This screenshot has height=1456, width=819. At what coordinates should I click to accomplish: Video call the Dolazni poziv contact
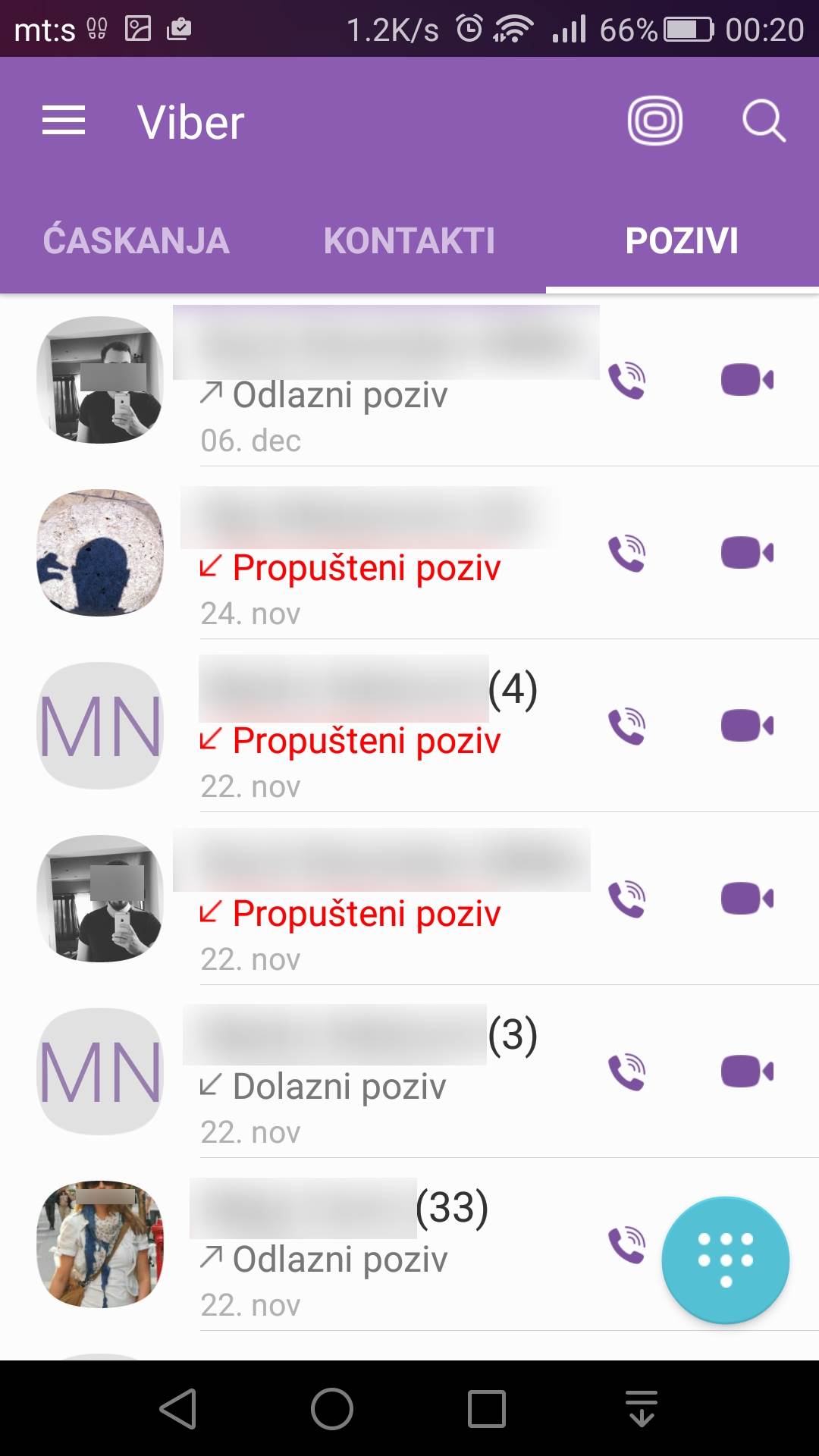click(x=747, y=1072)
